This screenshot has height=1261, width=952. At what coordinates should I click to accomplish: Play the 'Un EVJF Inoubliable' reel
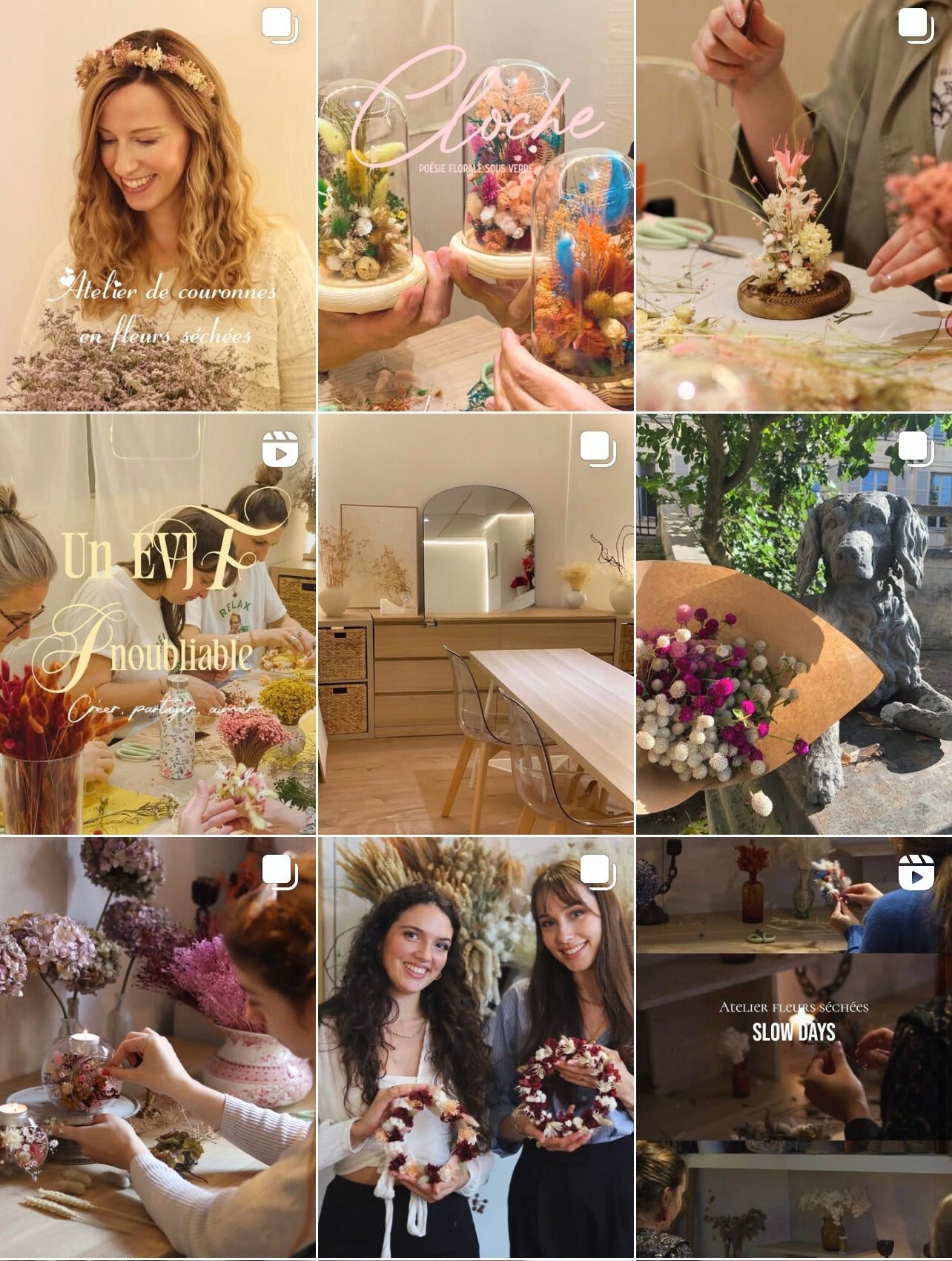pyautogui.click(x=158, y=624)
